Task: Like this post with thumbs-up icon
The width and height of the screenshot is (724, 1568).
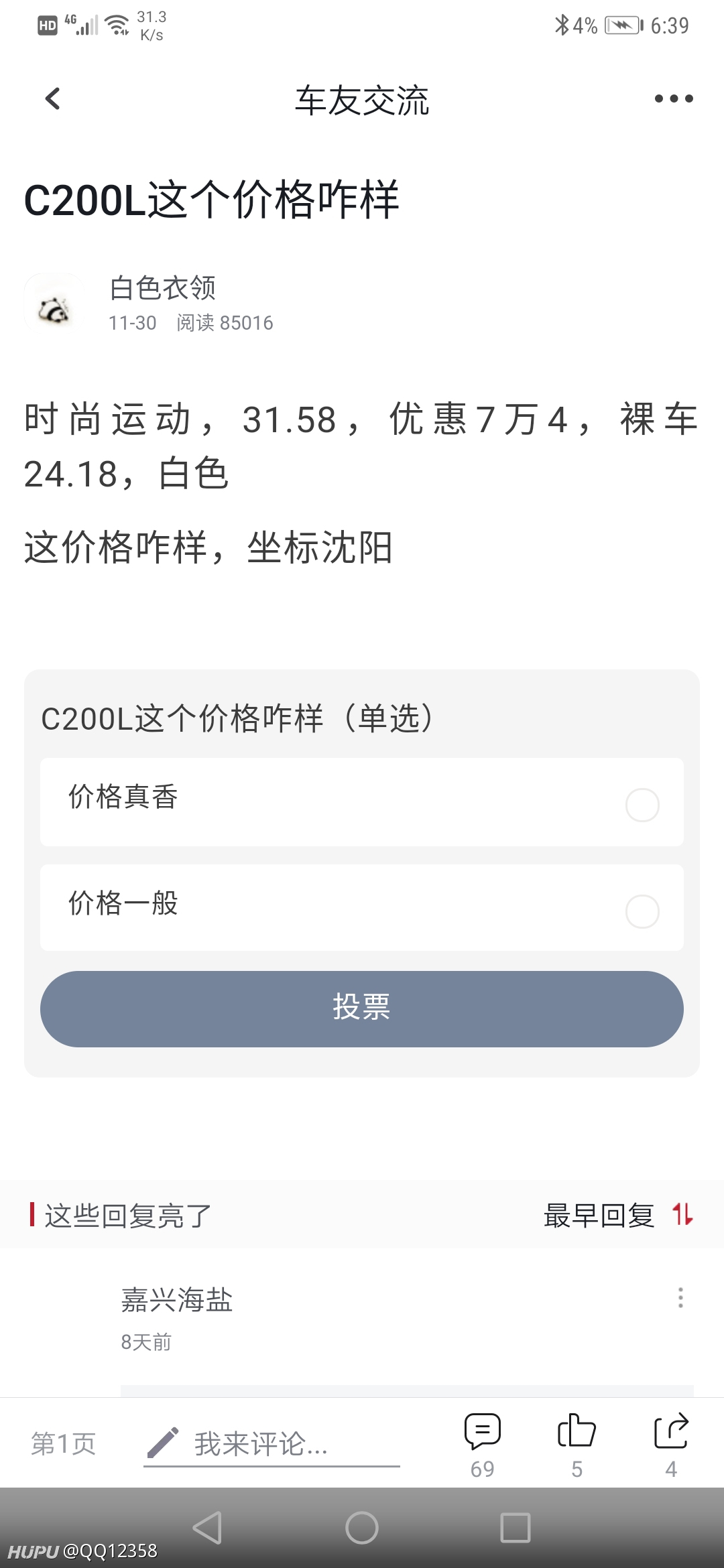Action: pyautogui.click(x=577, y=1445)
